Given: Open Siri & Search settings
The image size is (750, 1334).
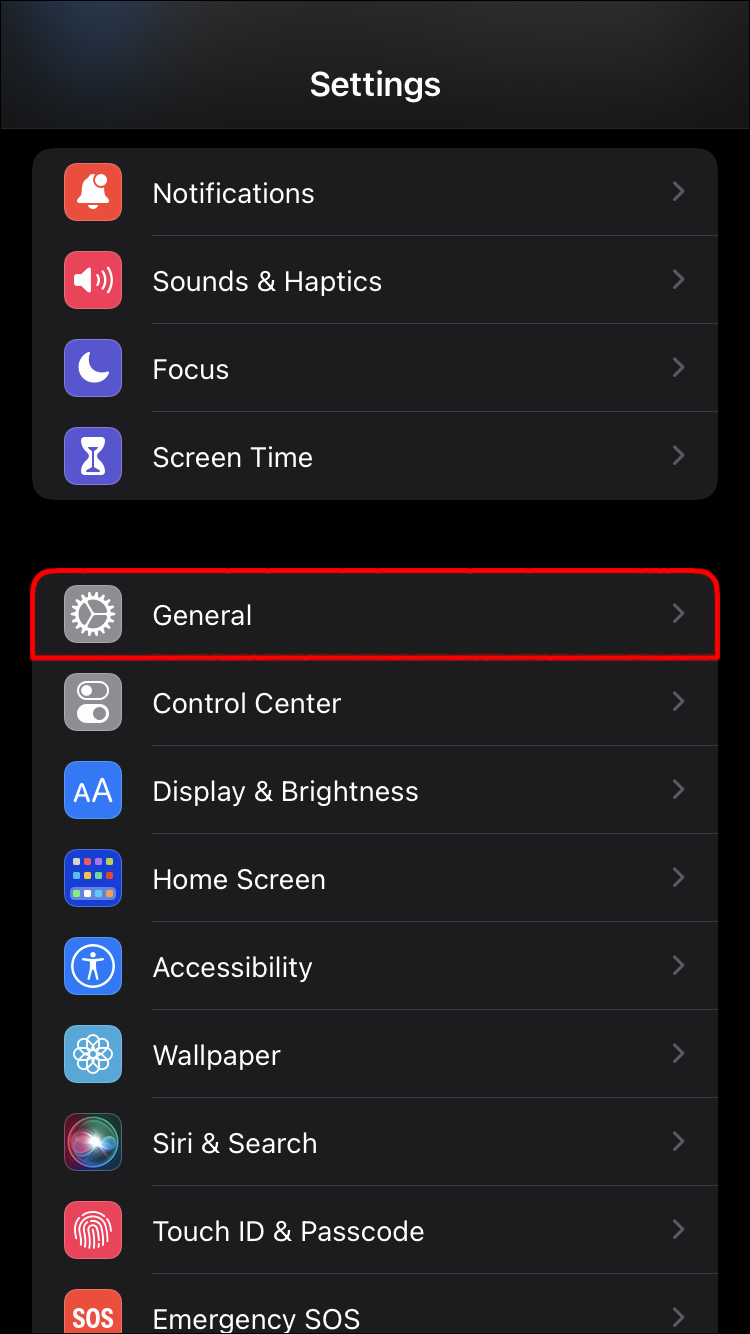Looking at the screenshot, I should (375, 1143).
